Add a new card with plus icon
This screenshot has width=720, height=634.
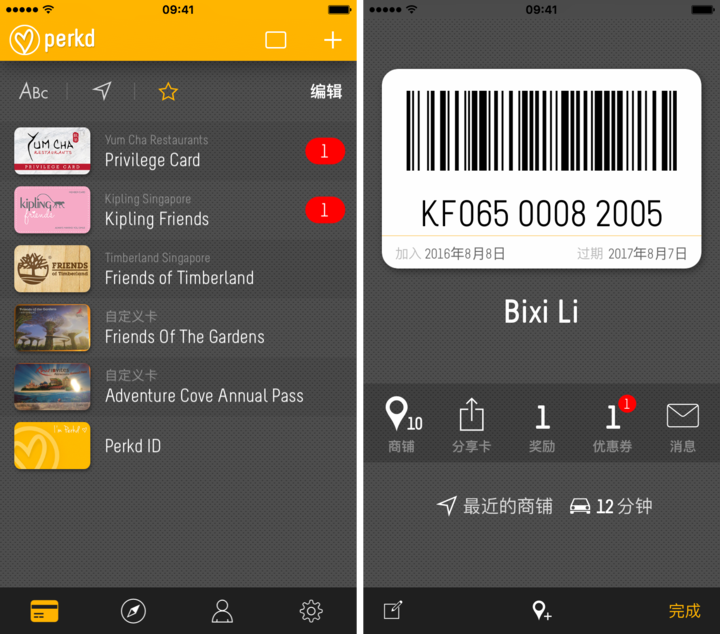(332, 40)
